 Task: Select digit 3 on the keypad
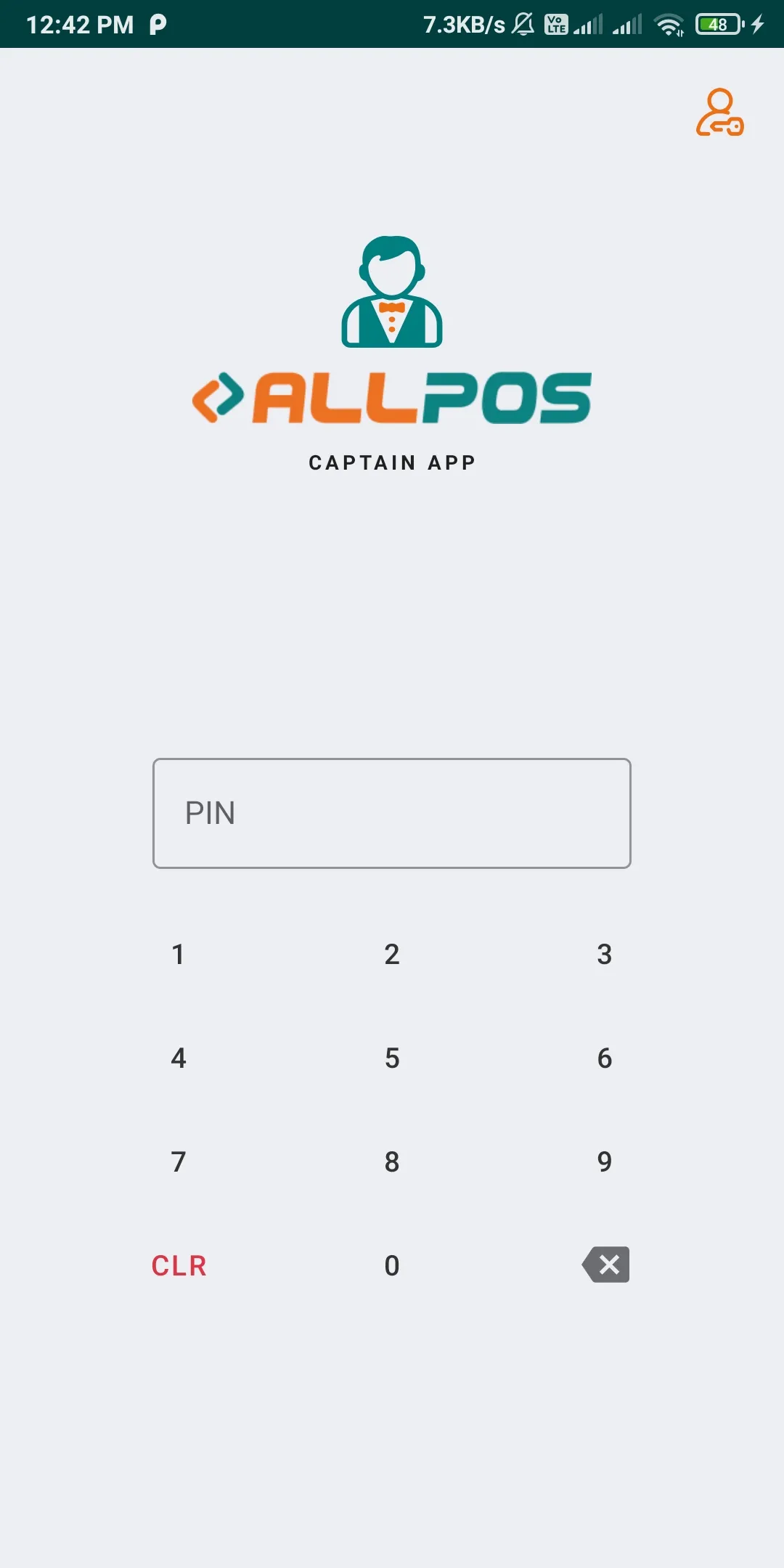(x=605, y=954)
